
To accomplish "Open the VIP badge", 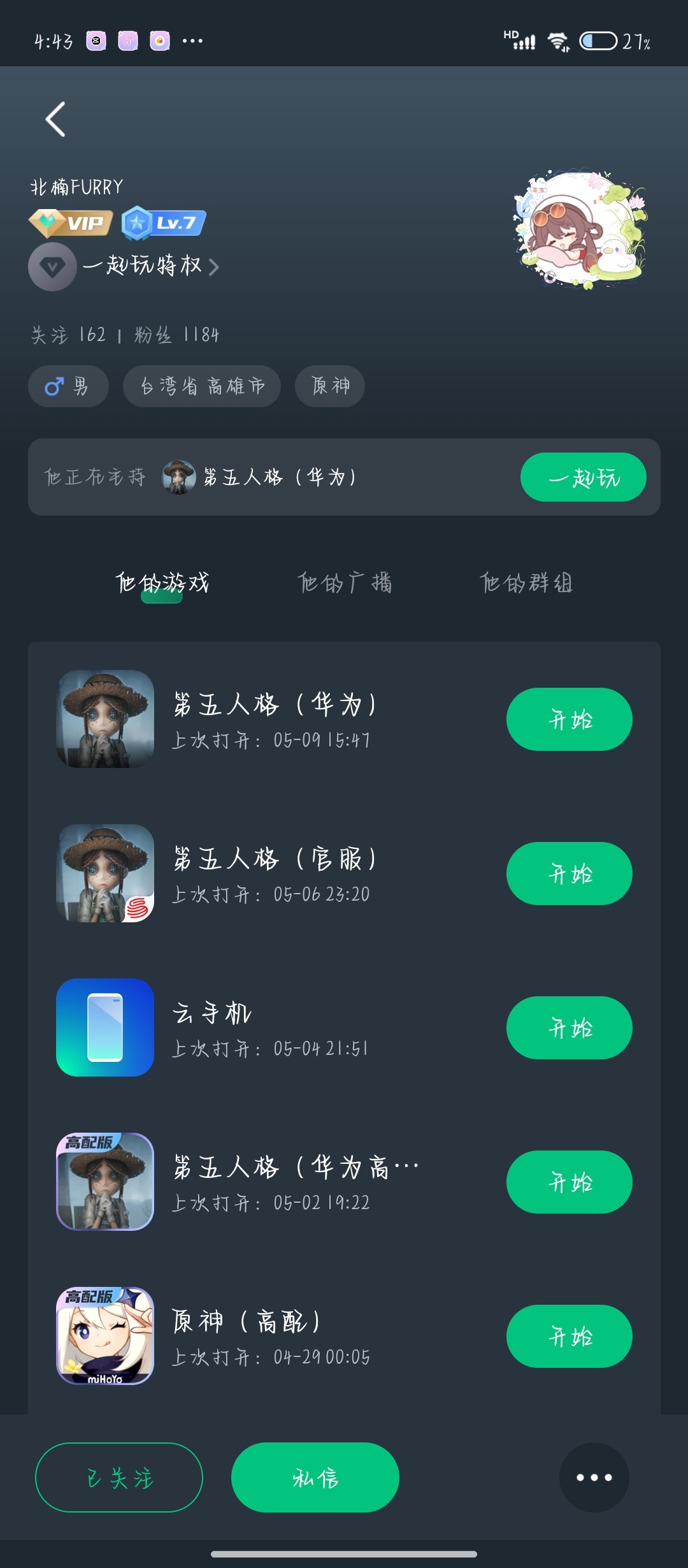I will [71, 223].
